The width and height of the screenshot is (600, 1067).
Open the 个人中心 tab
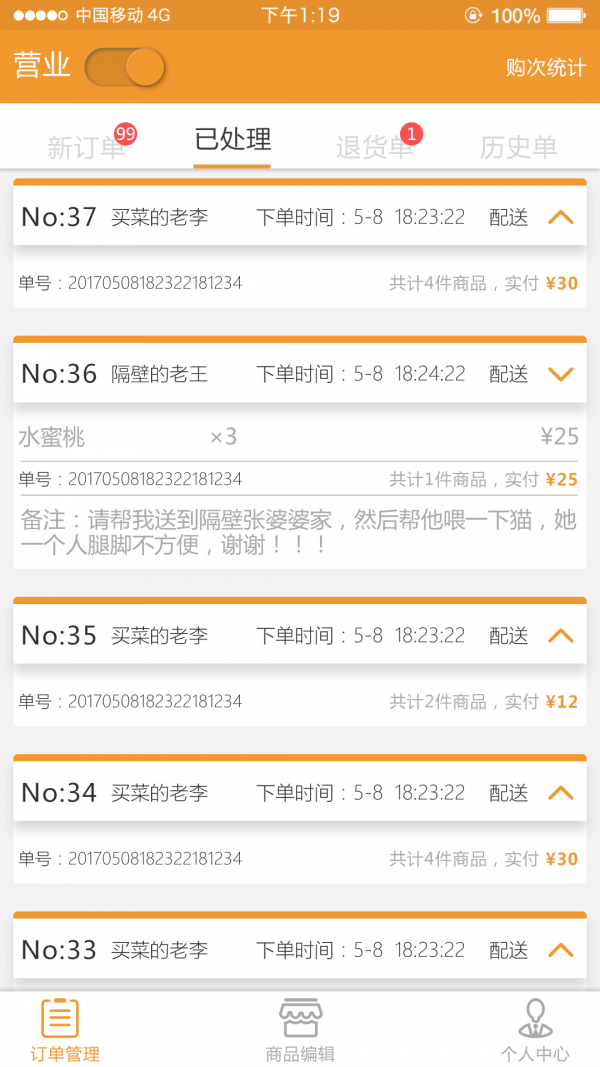(x=536, y=1030)
